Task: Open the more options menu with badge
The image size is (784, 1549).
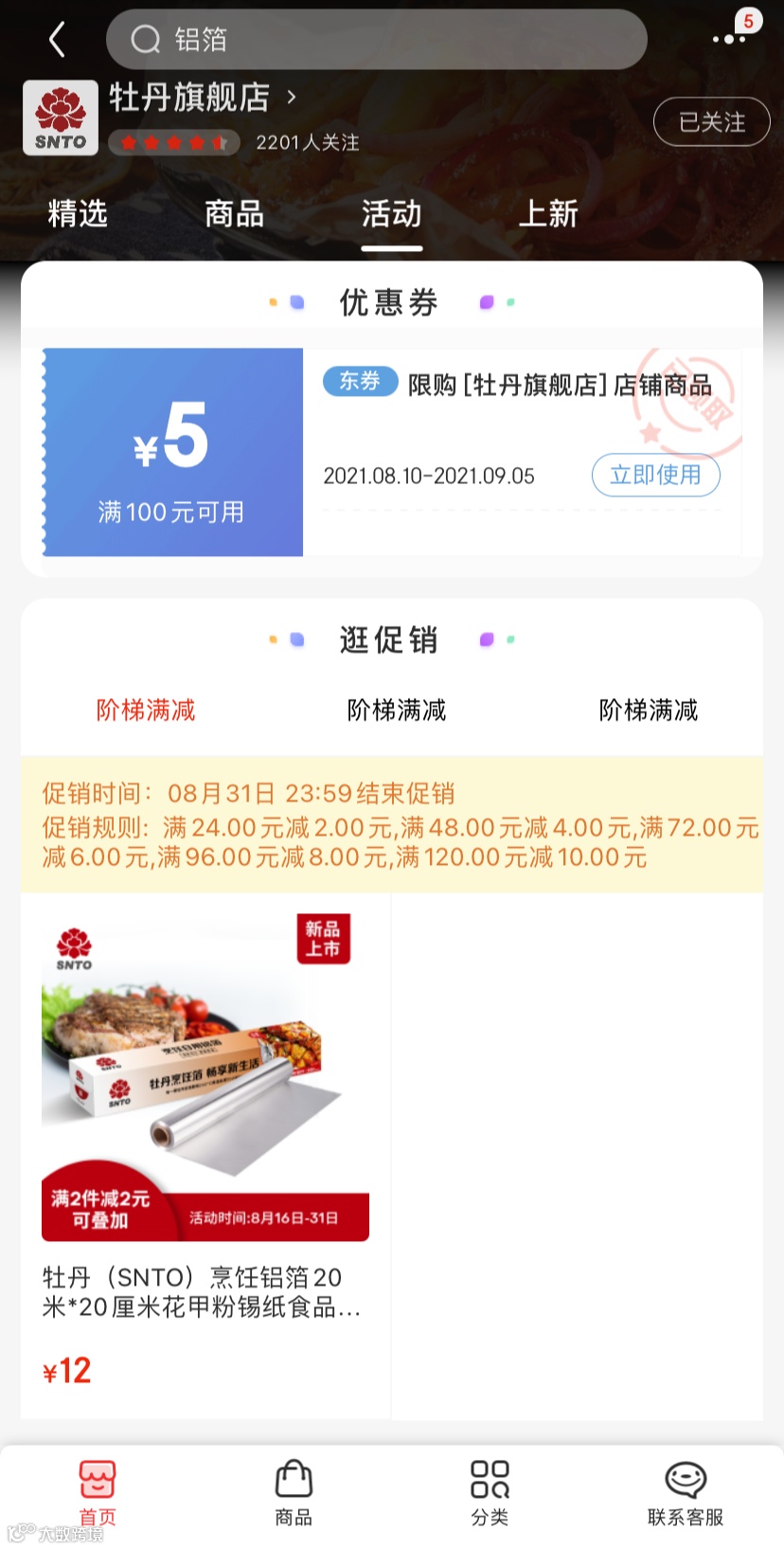Action: [x=728, y=38]
